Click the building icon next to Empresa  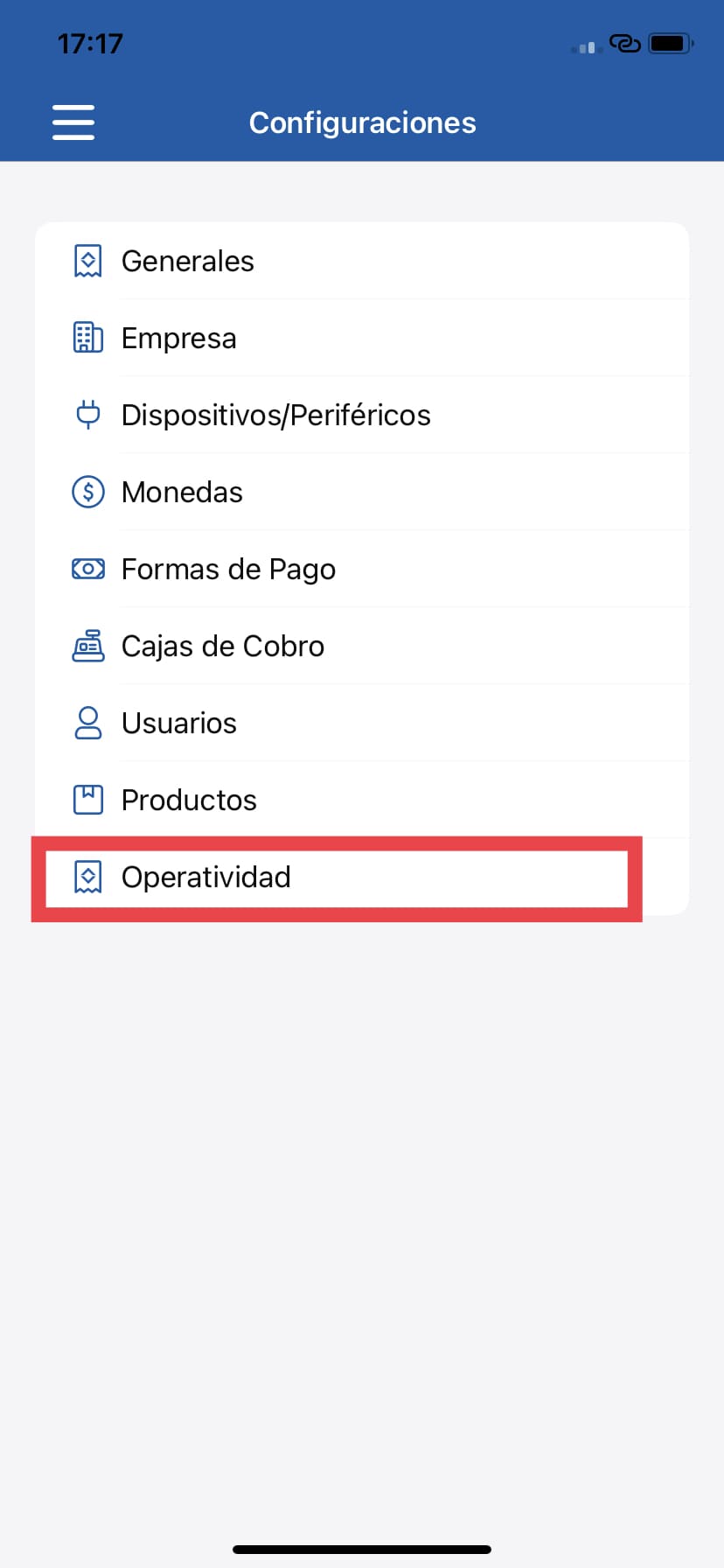coord(87,337)
